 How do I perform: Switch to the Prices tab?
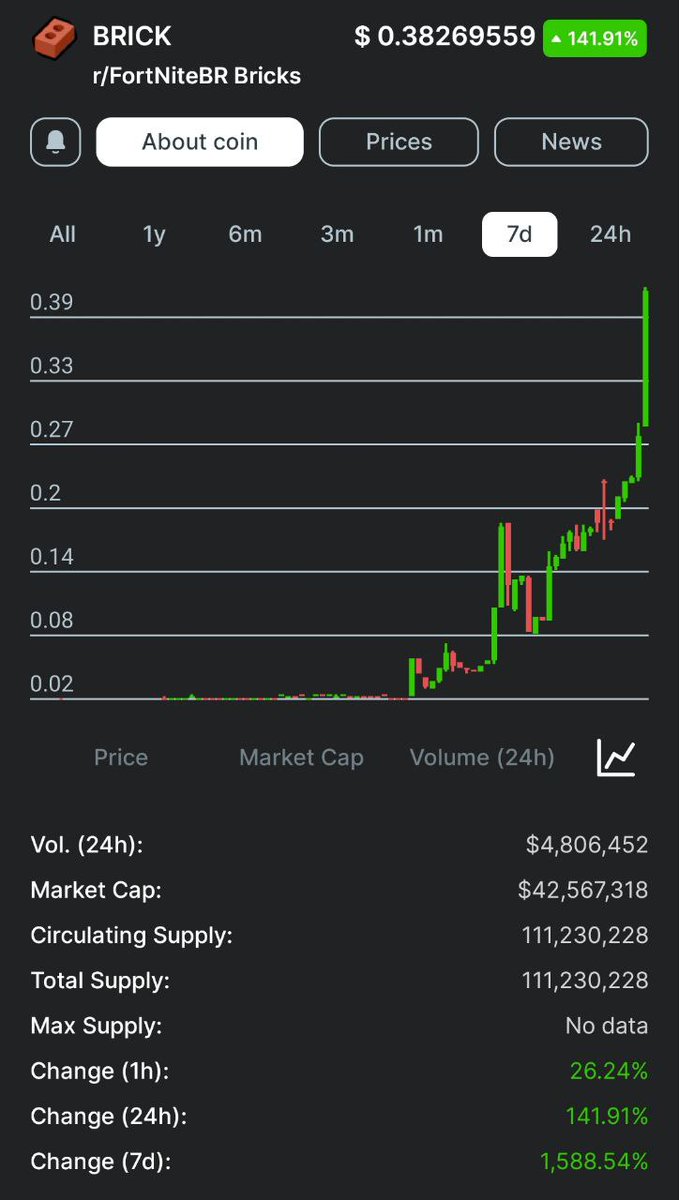399,142
